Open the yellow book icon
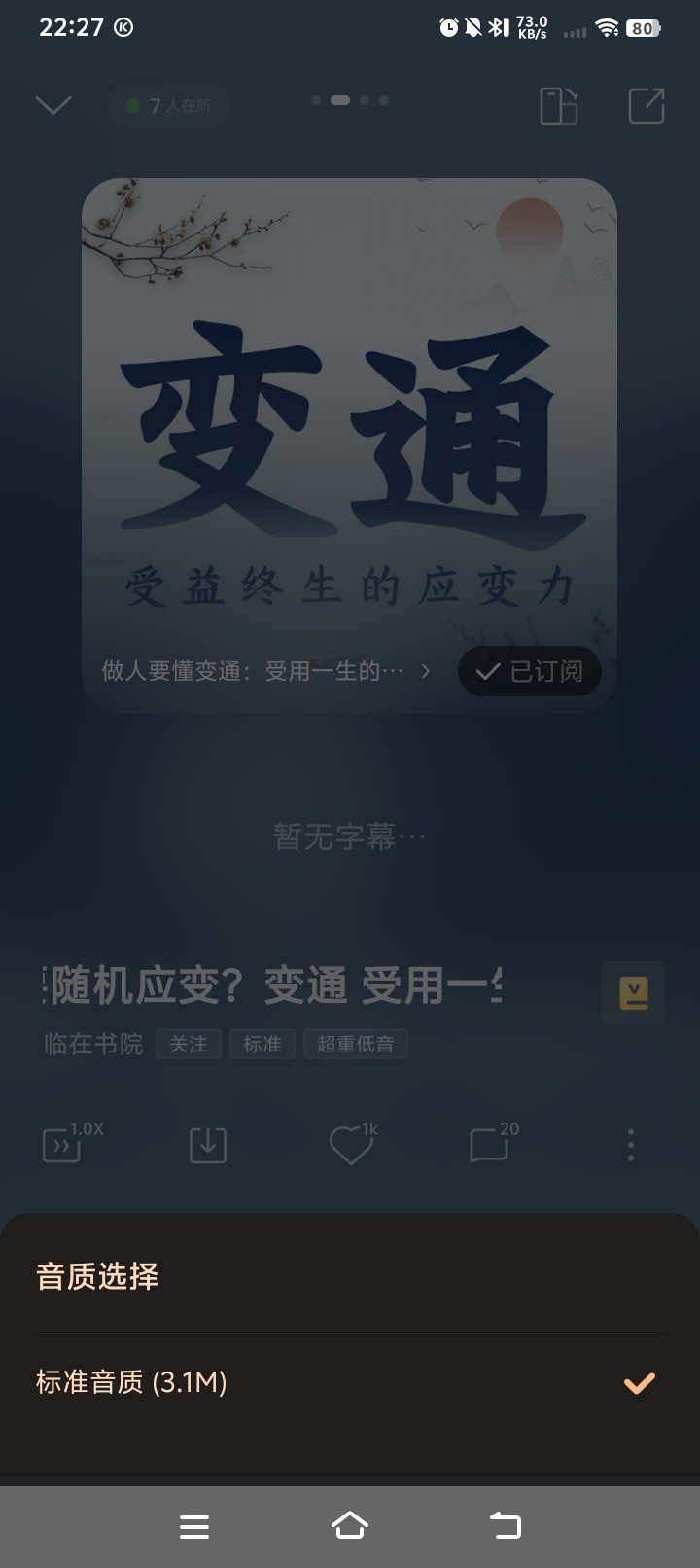 point(634,993)
